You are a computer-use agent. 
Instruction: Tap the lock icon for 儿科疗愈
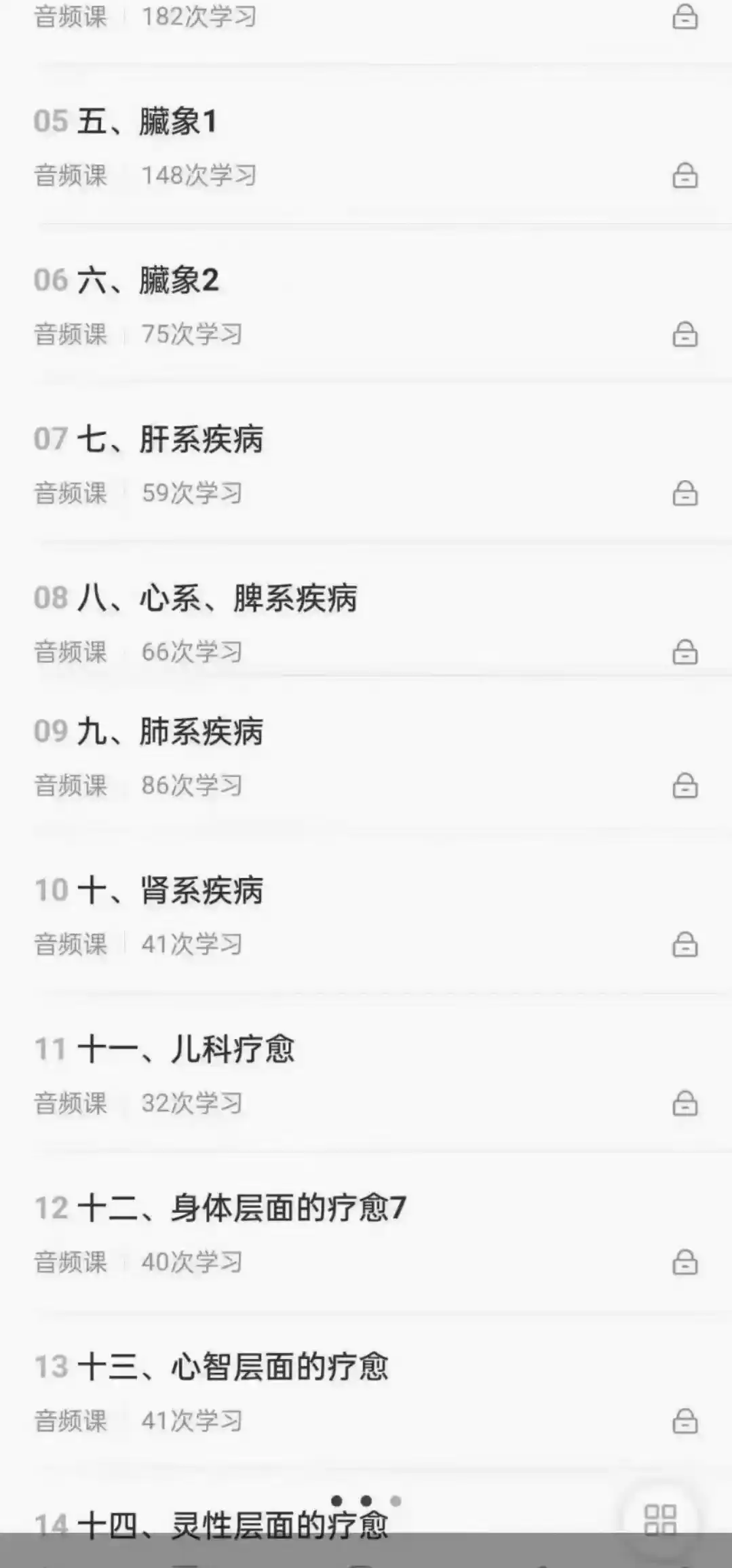click(685, 1103)
